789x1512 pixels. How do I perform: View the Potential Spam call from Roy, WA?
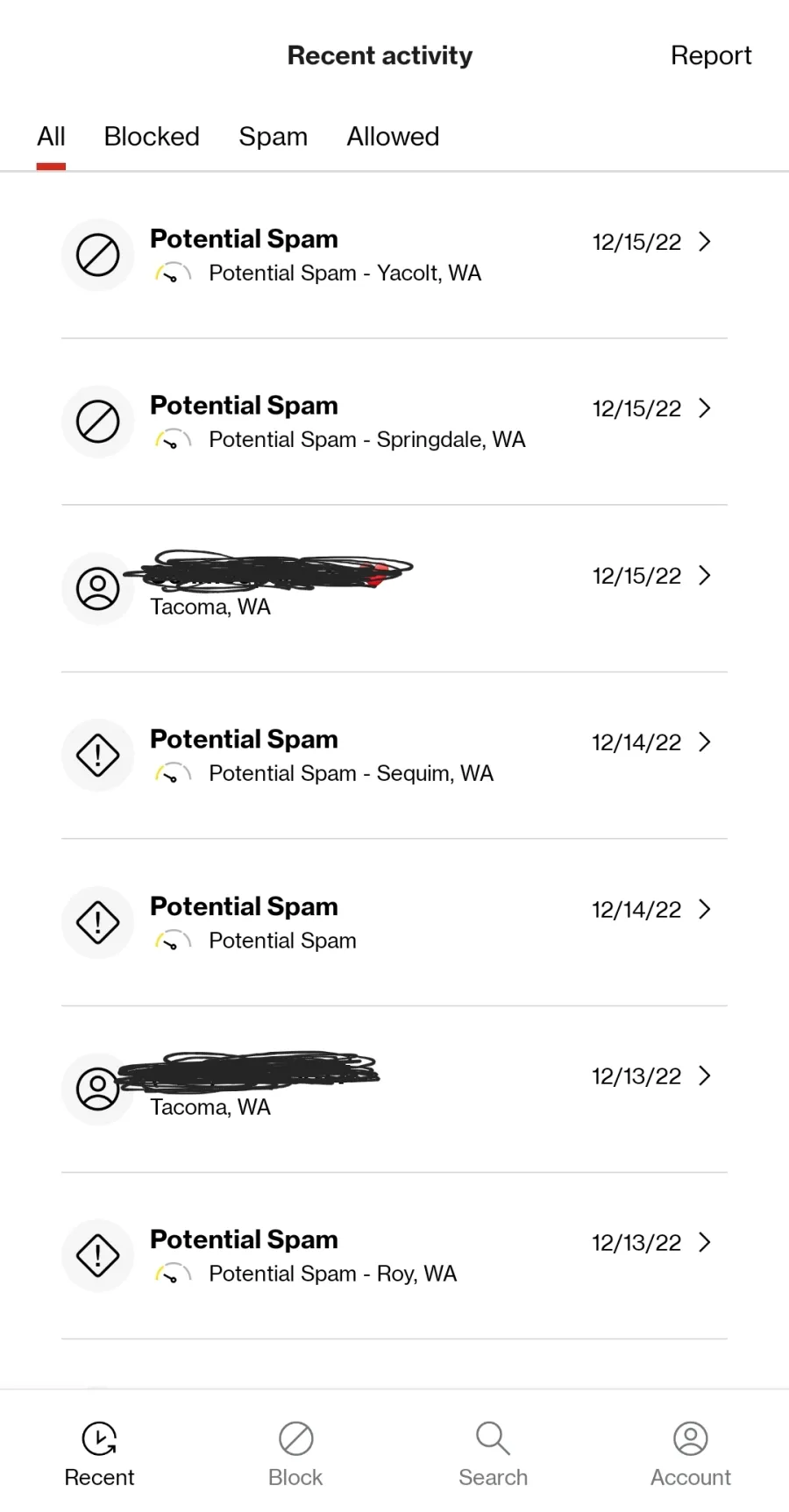click(394, 1256)
